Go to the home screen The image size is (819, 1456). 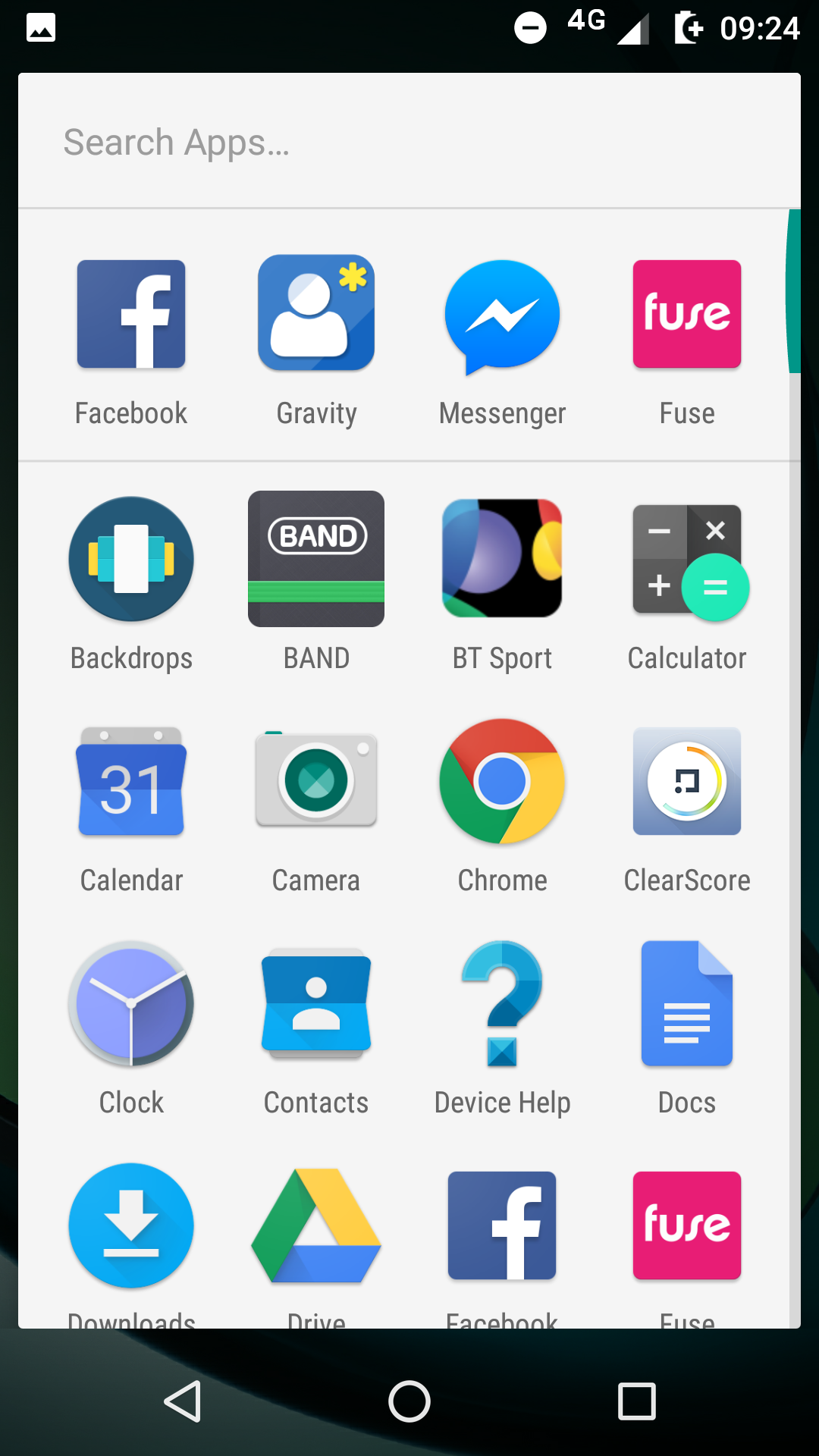pyautogui.click(x=409, y=1401)
